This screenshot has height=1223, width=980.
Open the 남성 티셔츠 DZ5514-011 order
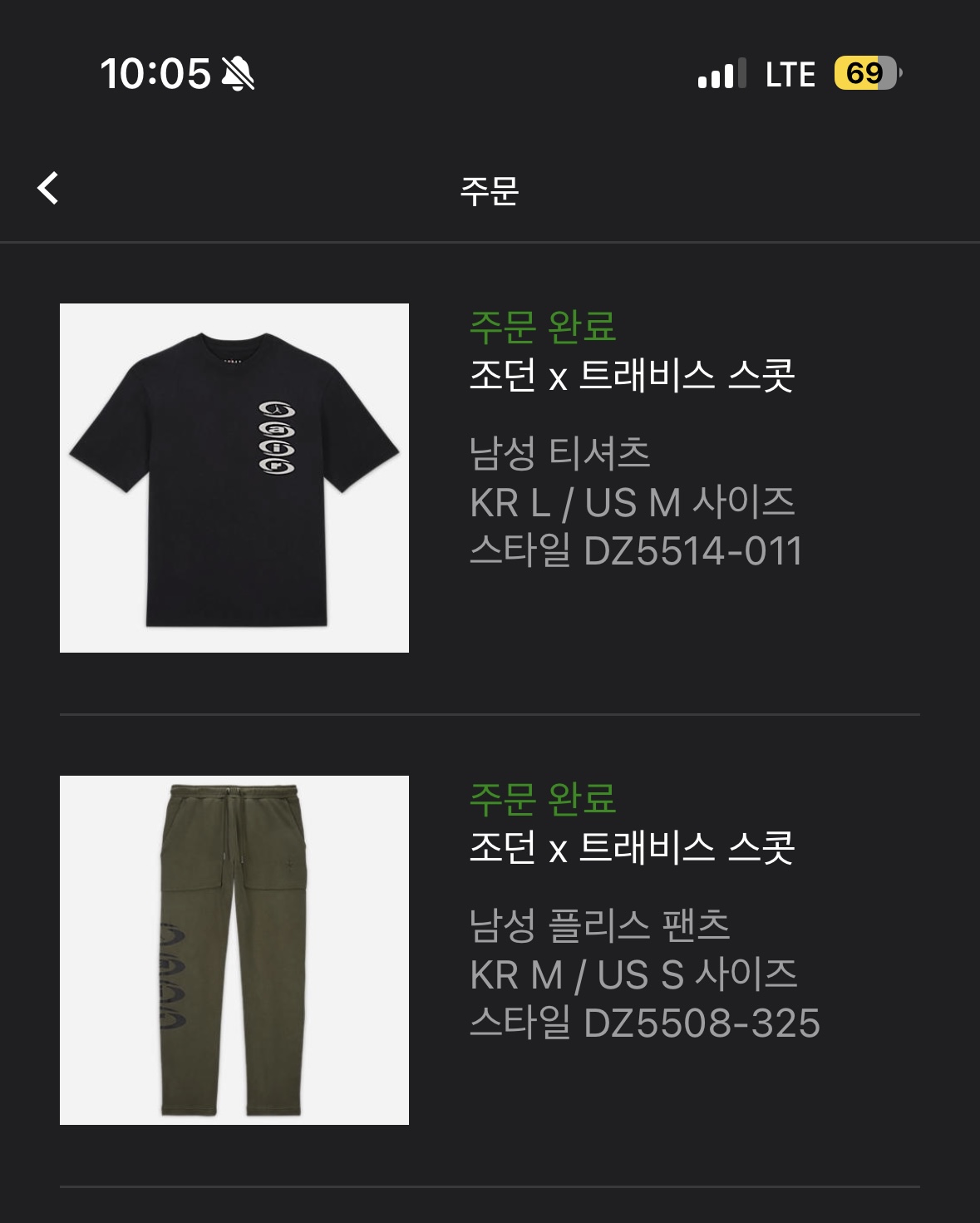pyautogui.click(x=489, y=478)
